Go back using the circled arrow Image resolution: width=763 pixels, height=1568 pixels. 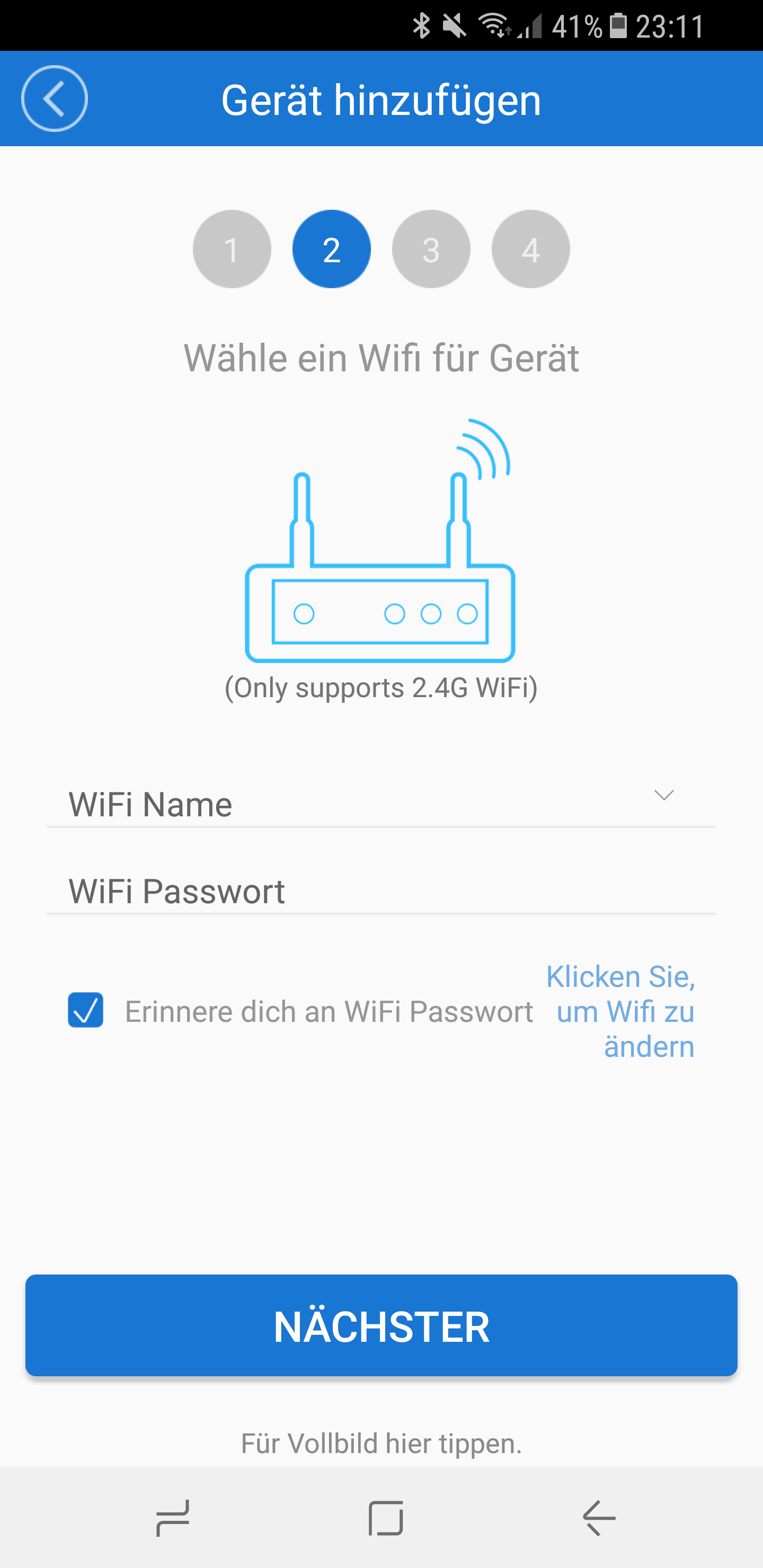click(x=54, y=99)
